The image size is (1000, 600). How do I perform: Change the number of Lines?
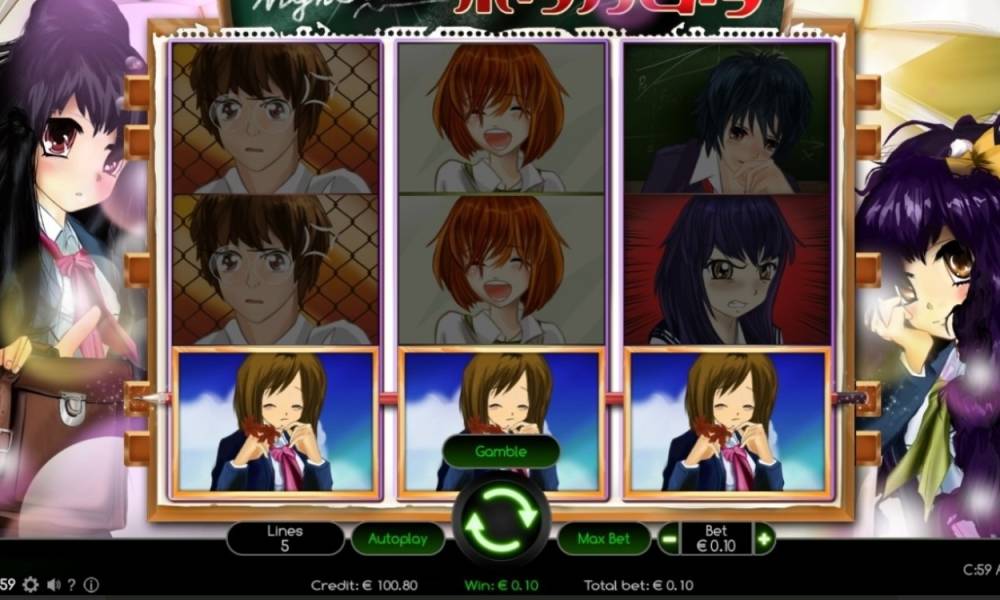pyautogui.click(x=286, y=539)
